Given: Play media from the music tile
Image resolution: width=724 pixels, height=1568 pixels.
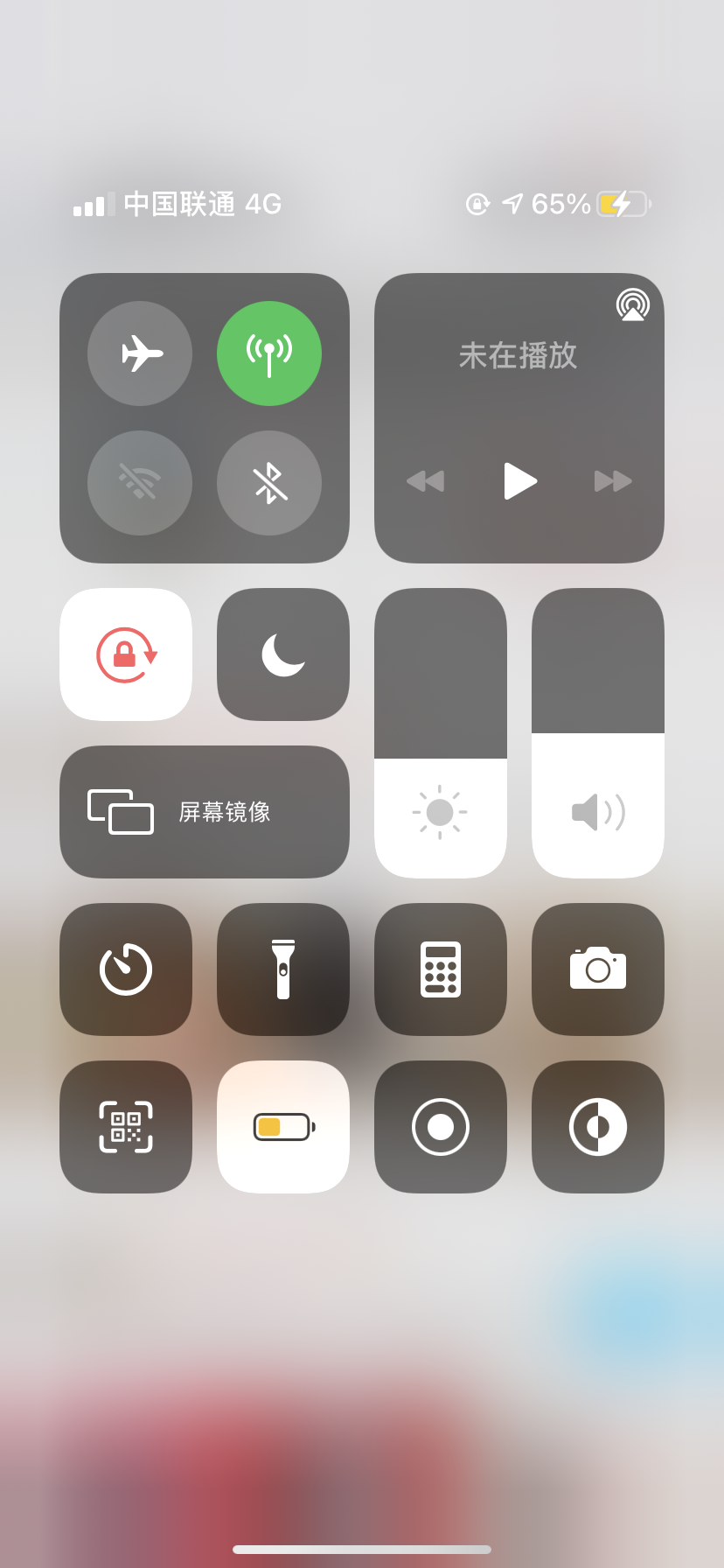Looking at the screenshot, I should 519,480.
